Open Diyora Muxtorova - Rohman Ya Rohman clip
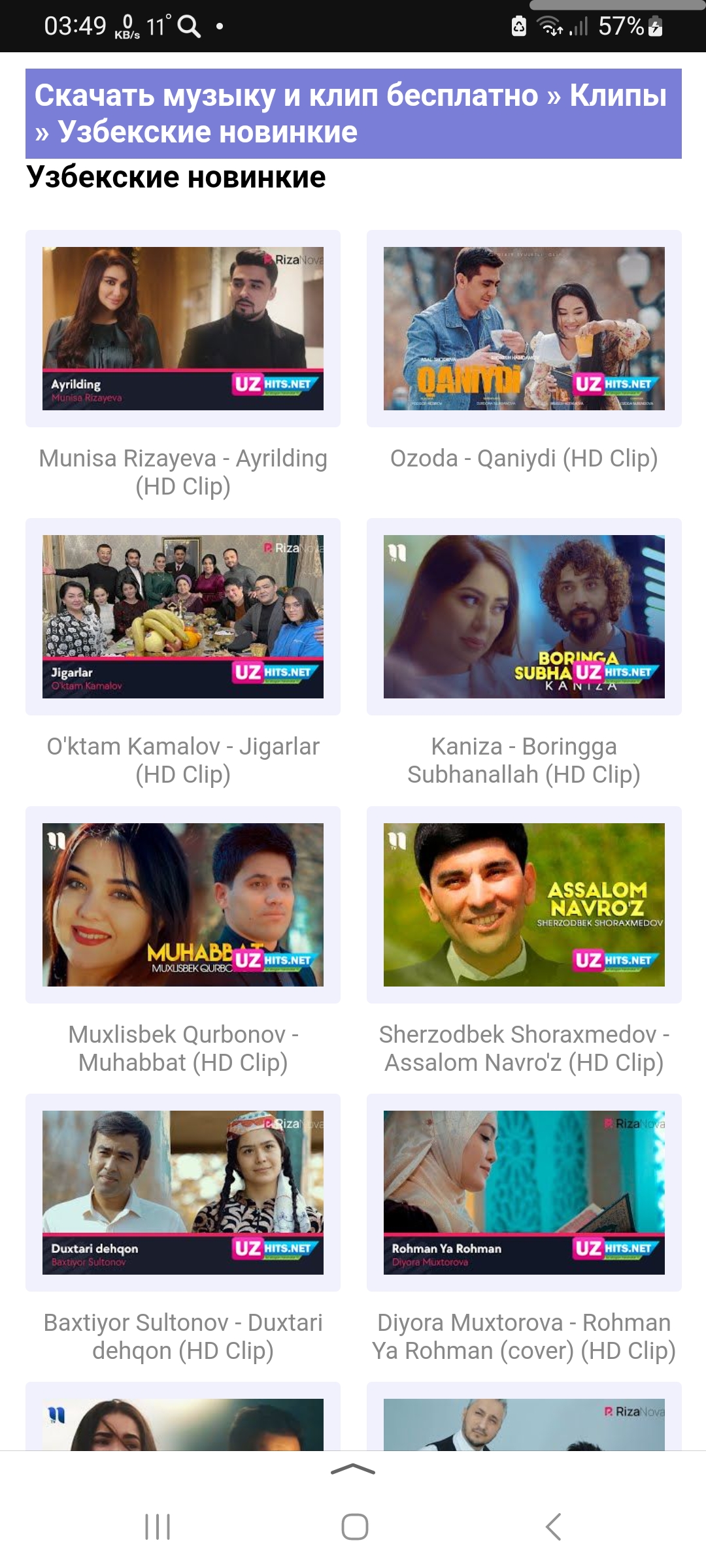The width and height of the screenshot is (706, 1568). pos(524,1192)
